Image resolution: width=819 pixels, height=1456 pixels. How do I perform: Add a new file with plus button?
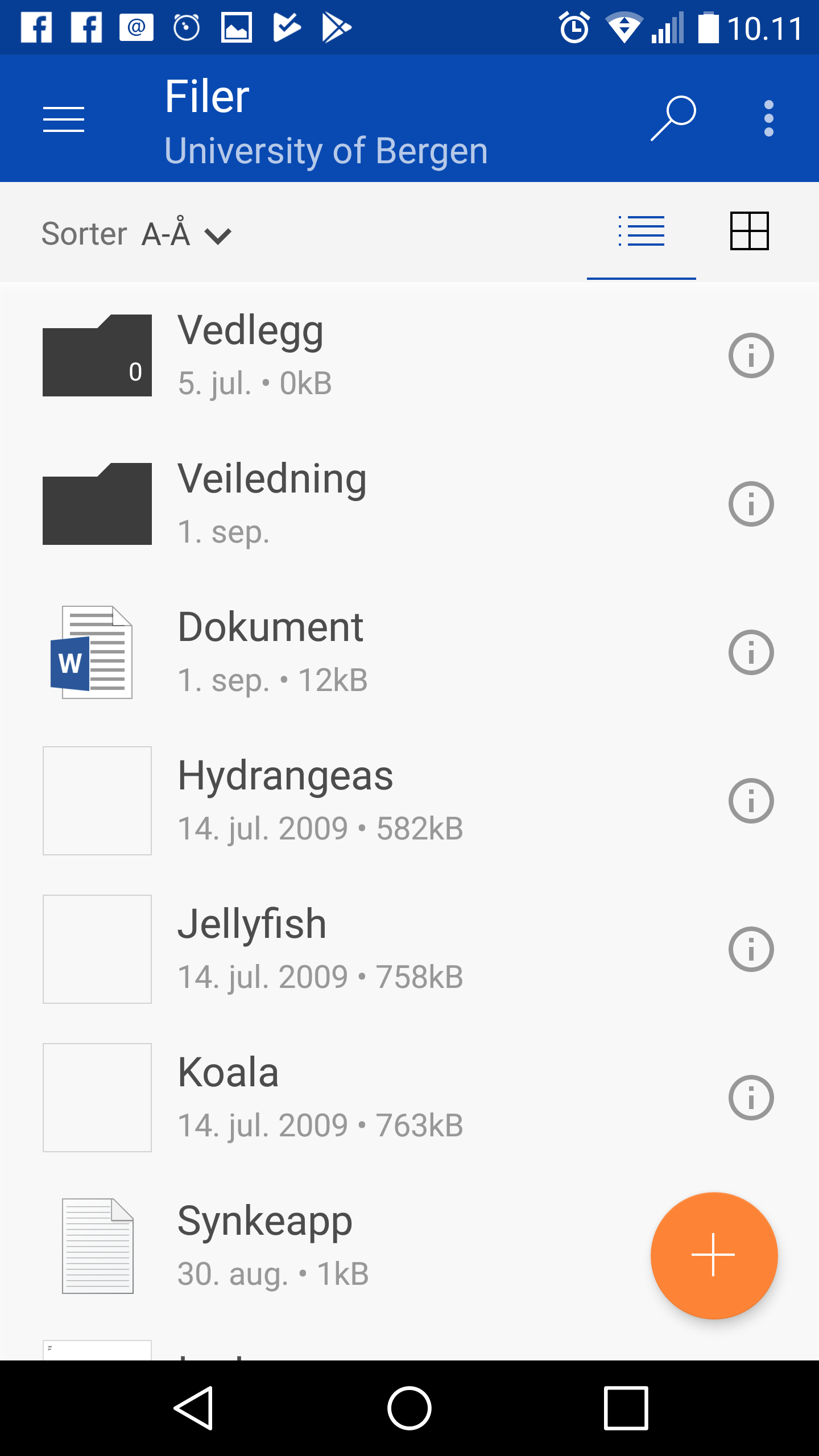pos(714,1255)
